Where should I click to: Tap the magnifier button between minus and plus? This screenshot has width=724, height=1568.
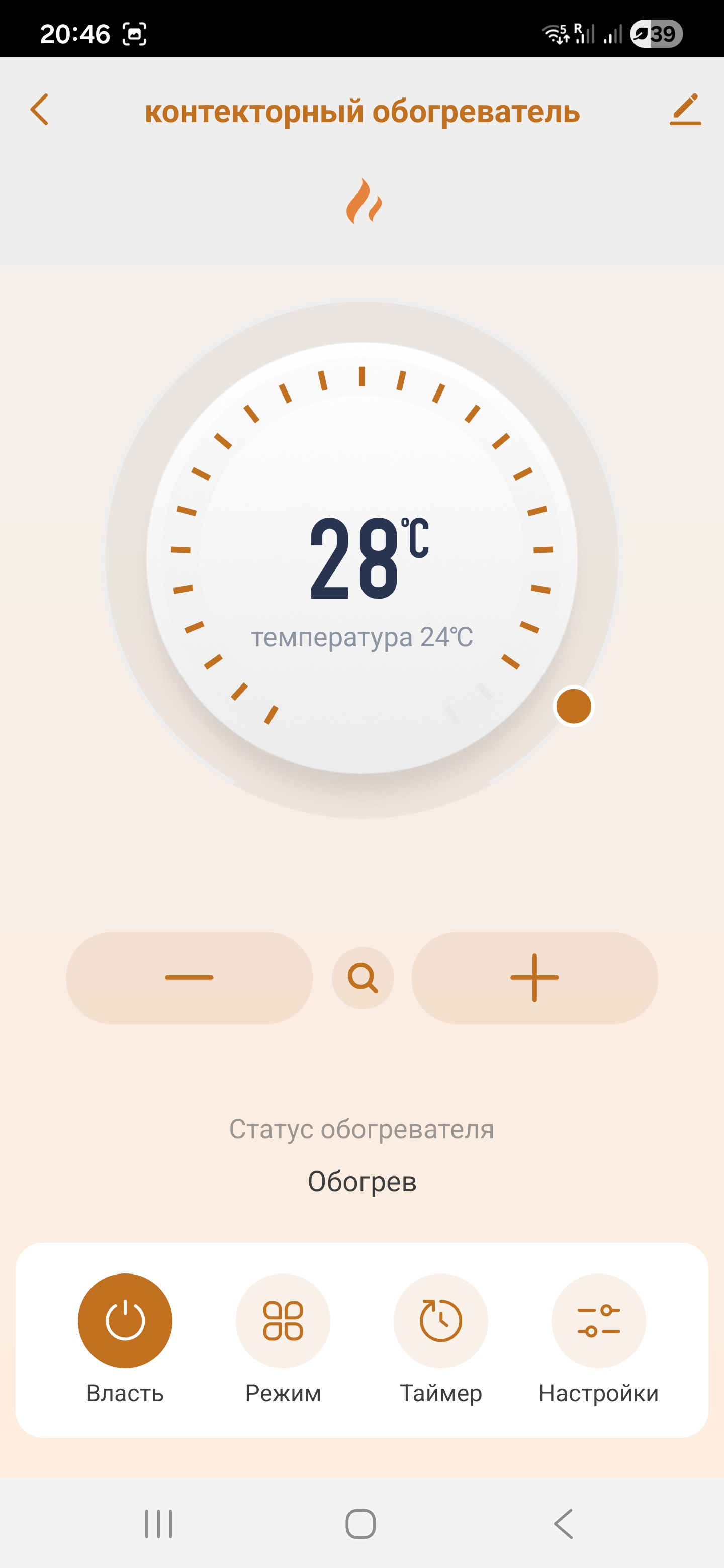pyautogui.click(x=363, y=977)
